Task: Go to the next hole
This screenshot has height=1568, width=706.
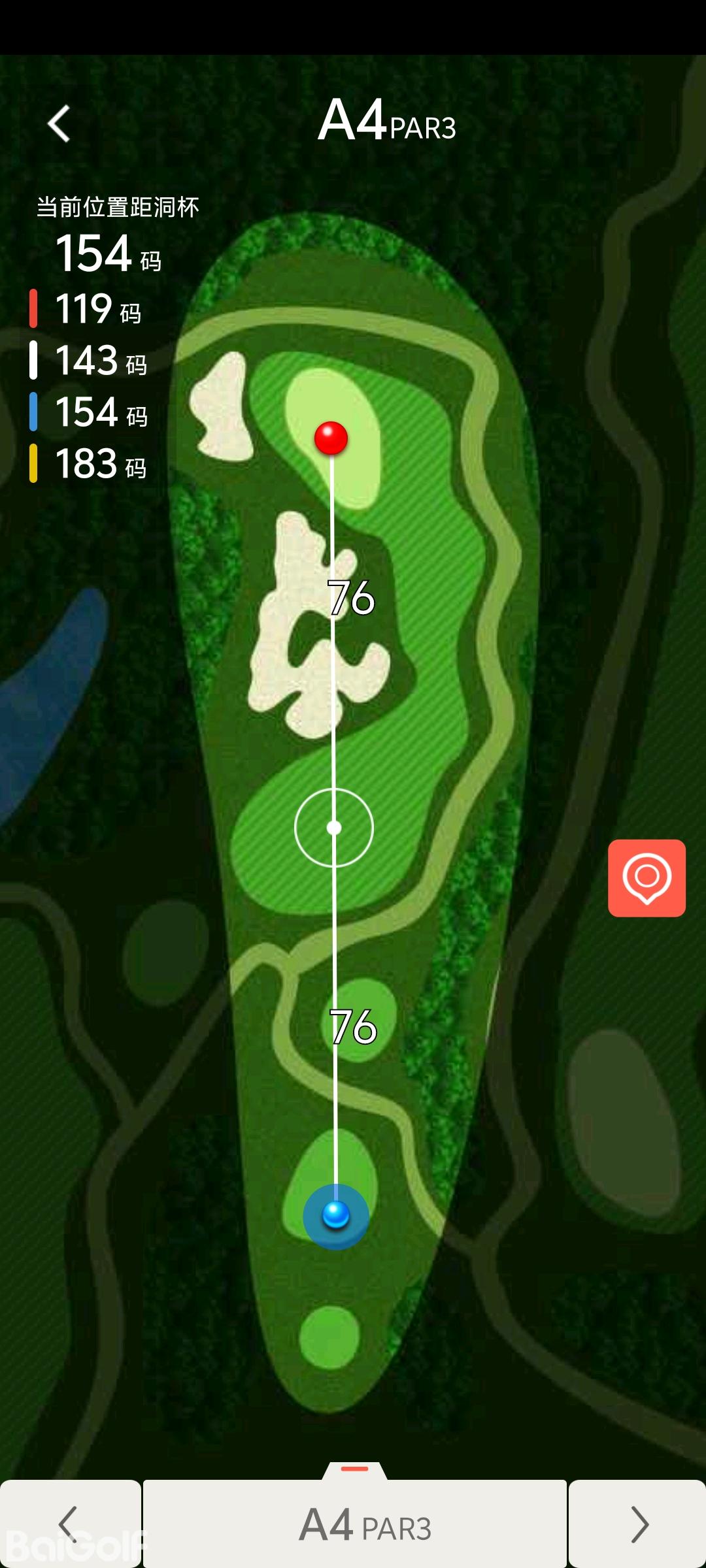Action: 638,1524
